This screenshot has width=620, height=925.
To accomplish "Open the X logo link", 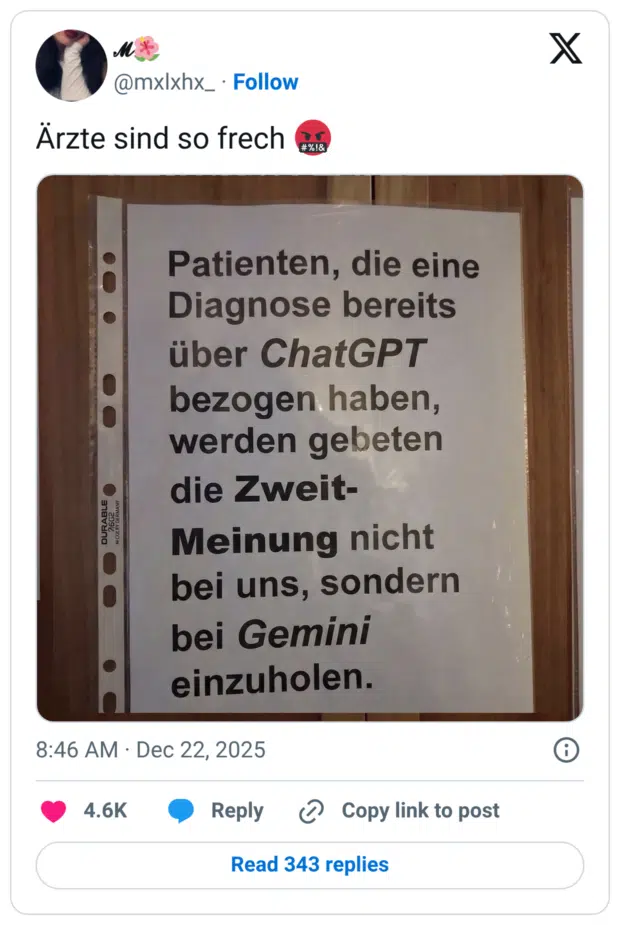I will click(x=566, y=47).
